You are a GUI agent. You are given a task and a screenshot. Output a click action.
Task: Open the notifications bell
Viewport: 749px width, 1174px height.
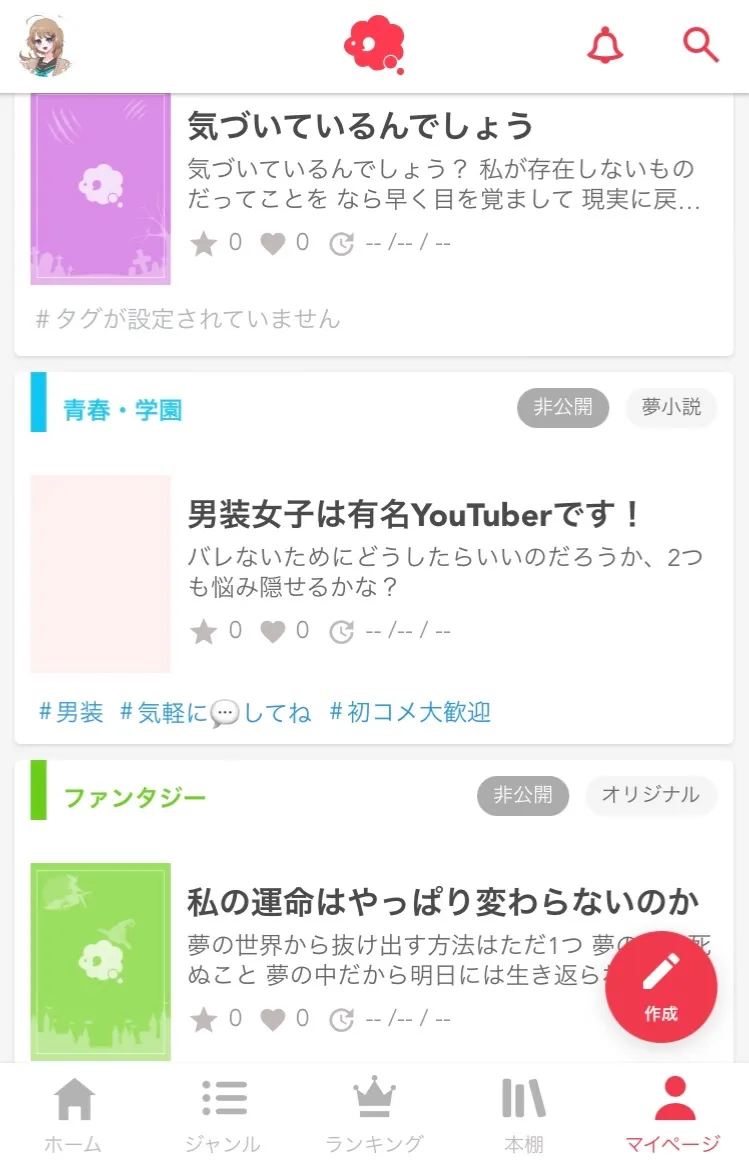click(605, 45)
